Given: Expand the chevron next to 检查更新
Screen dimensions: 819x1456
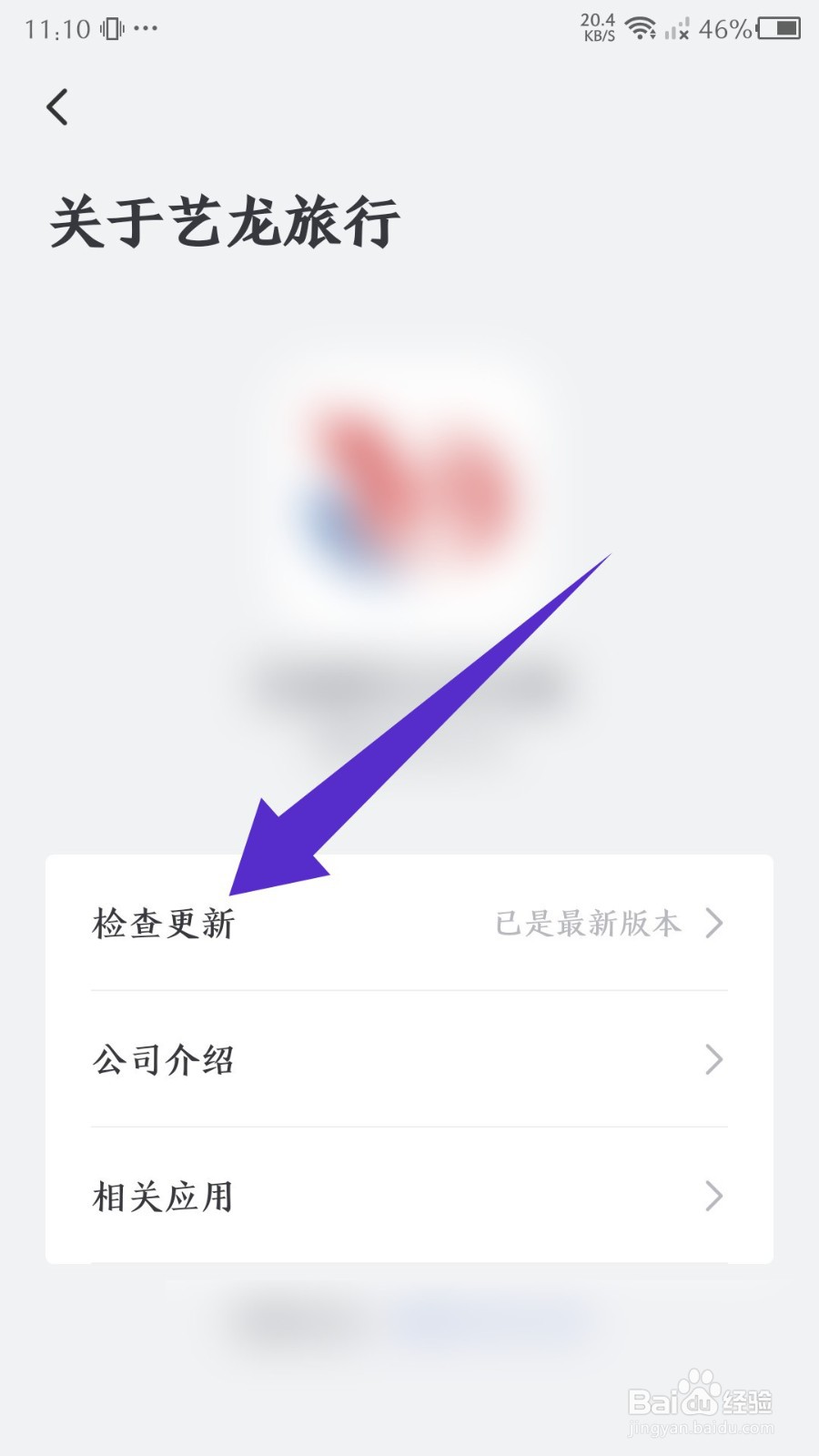Looking at the screenshot, I should [714, 925].
